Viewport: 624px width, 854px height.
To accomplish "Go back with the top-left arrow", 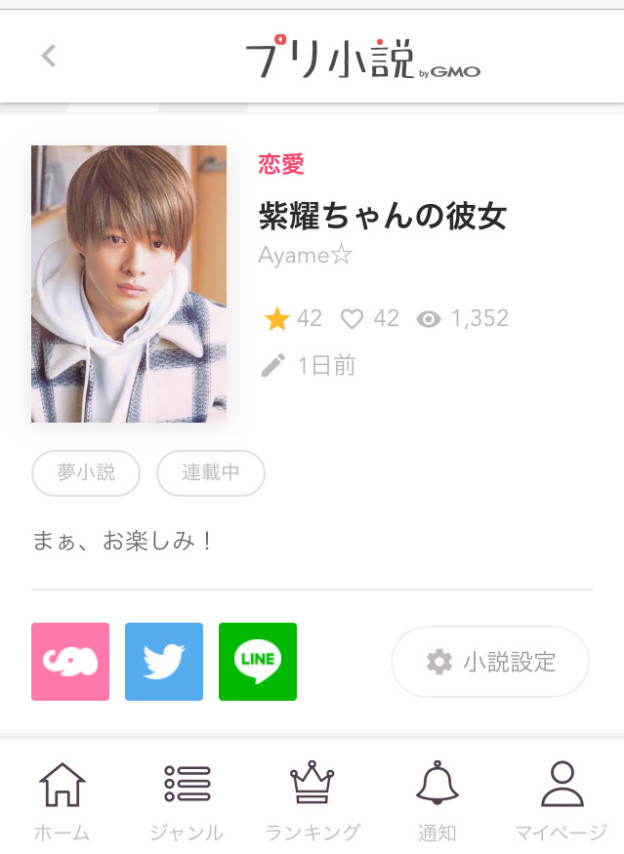I will pos(48,56).
